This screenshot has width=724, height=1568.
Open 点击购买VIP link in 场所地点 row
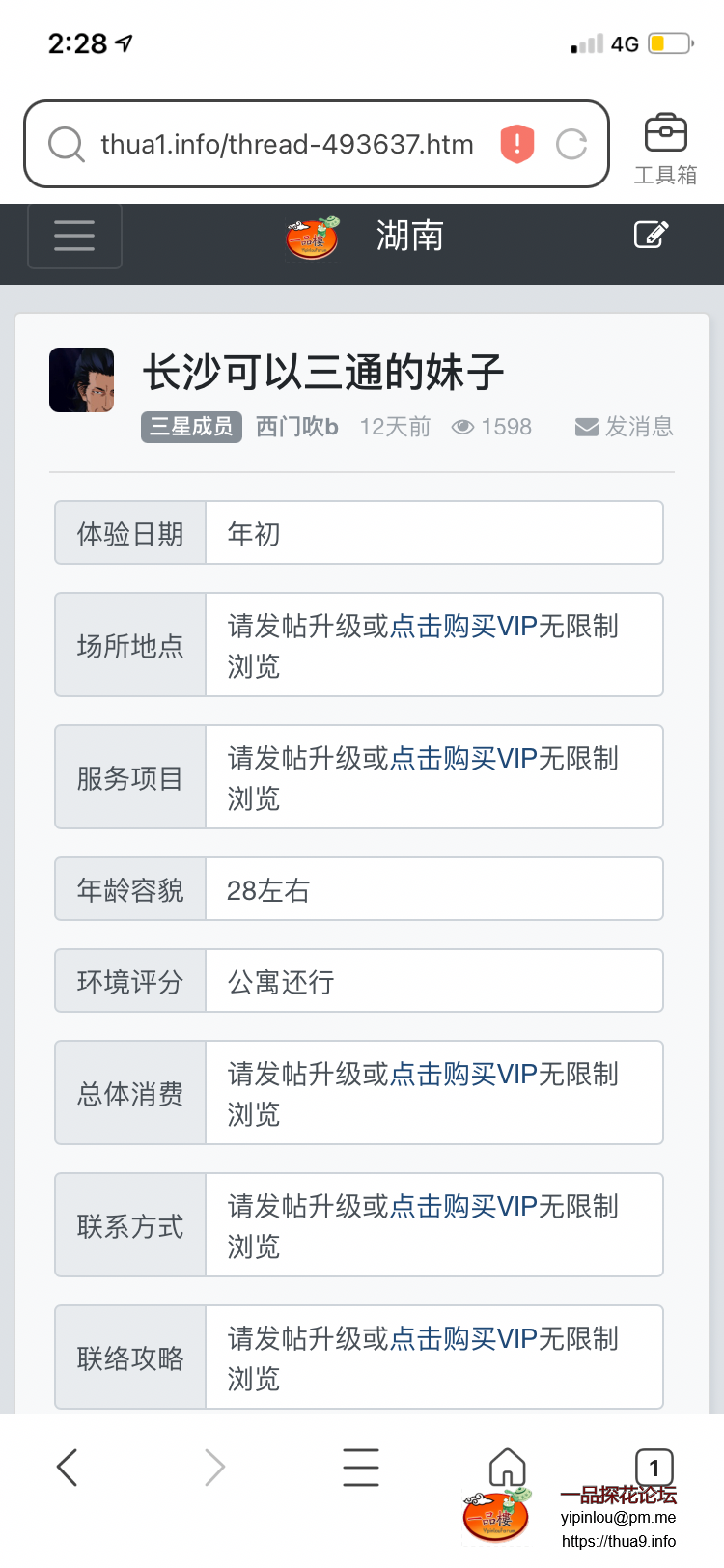pyautogui.click(x=463, y=628)
